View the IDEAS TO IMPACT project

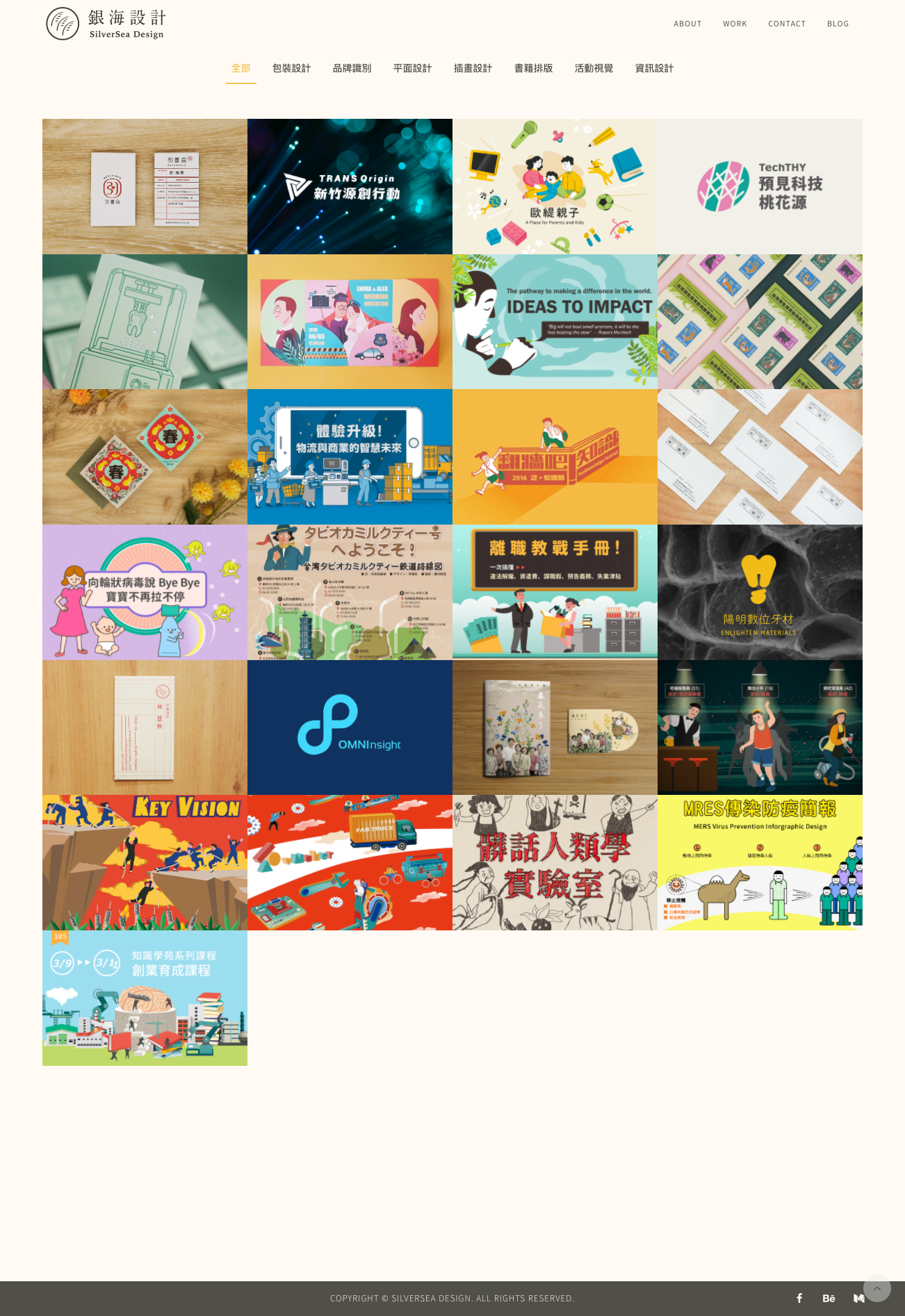[x=555, y=322]
